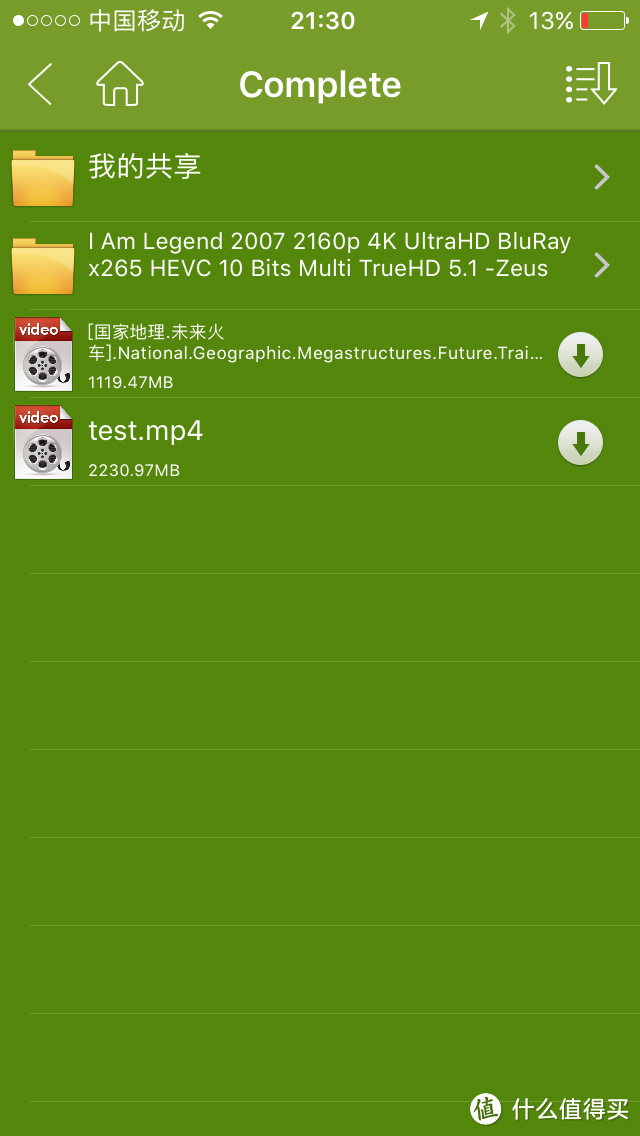The height and width of the screenshot is (1136, 640).
Task: Download the National Geographic Megastructures video
Action: click(580, 355)
